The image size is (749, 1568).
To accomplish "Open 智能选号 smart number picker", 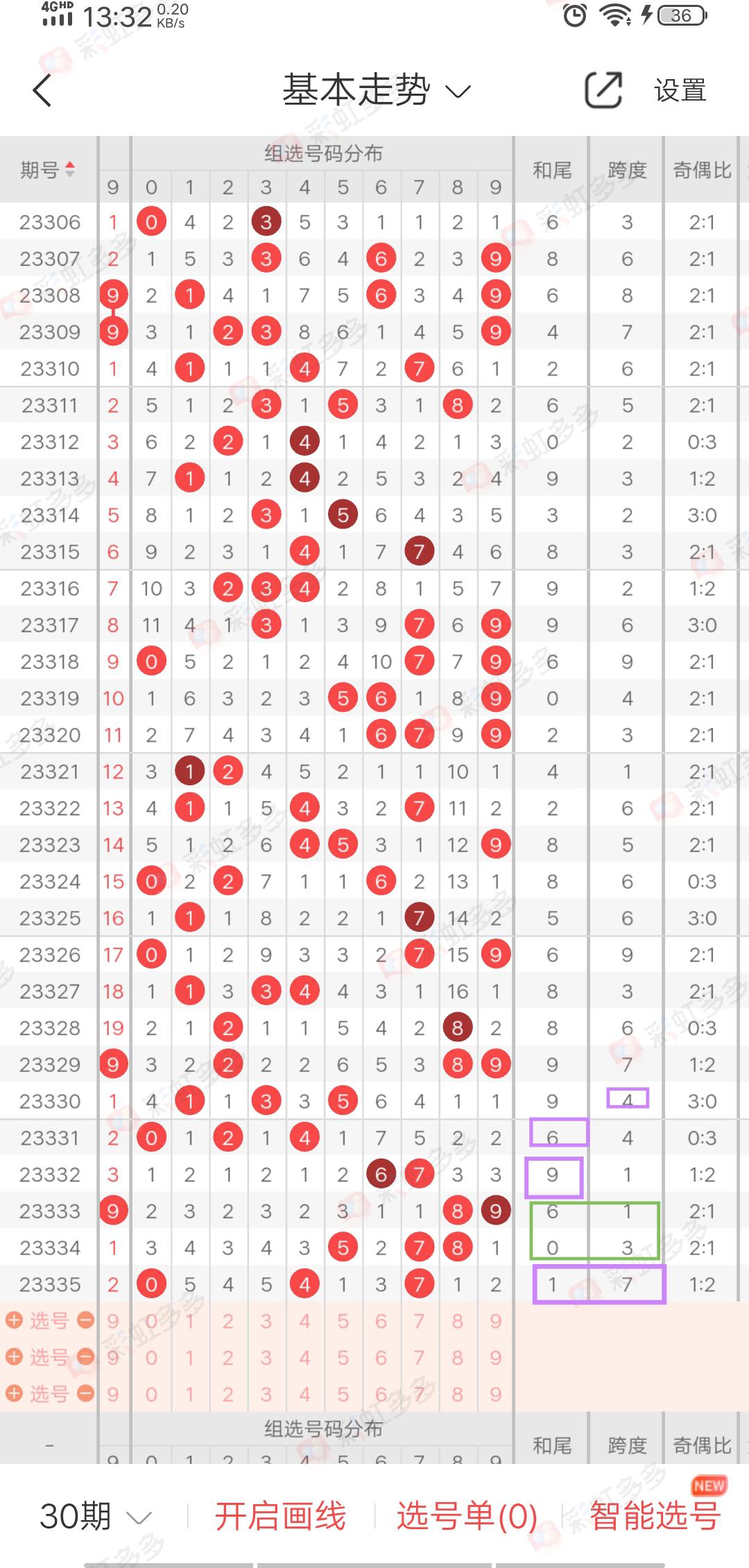I will (655, 1516).
